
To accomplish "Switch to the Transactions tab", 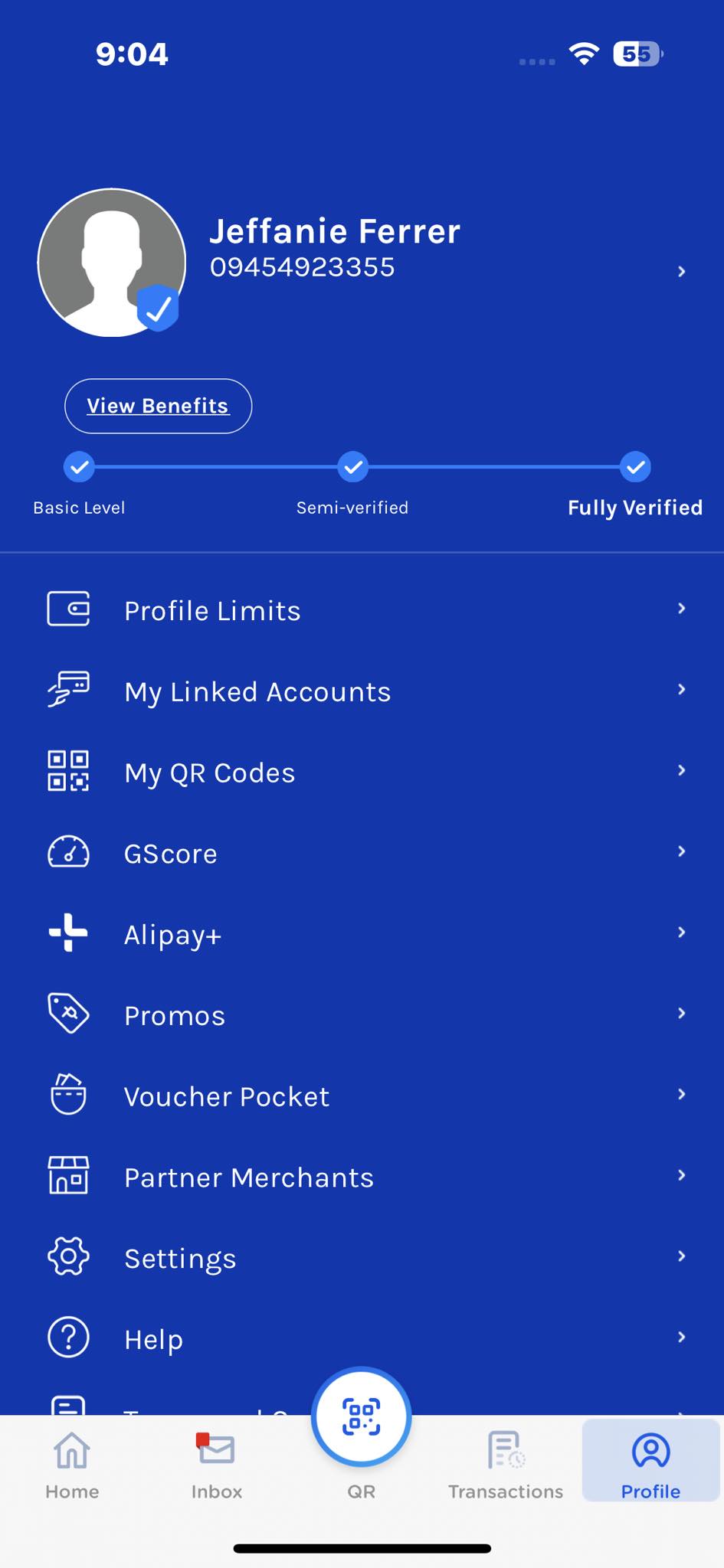I will (x=506, y=1465).
